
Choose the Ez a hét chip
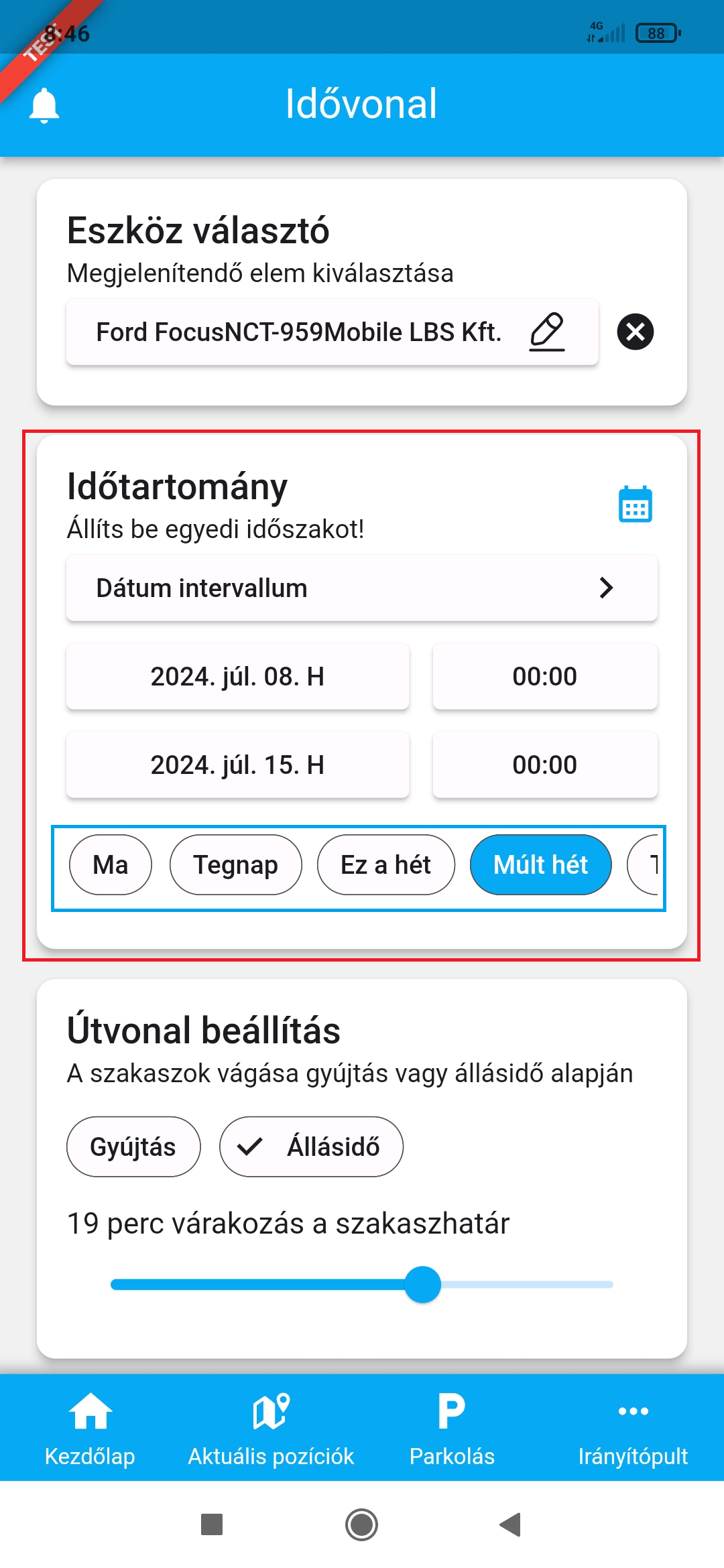385,864
